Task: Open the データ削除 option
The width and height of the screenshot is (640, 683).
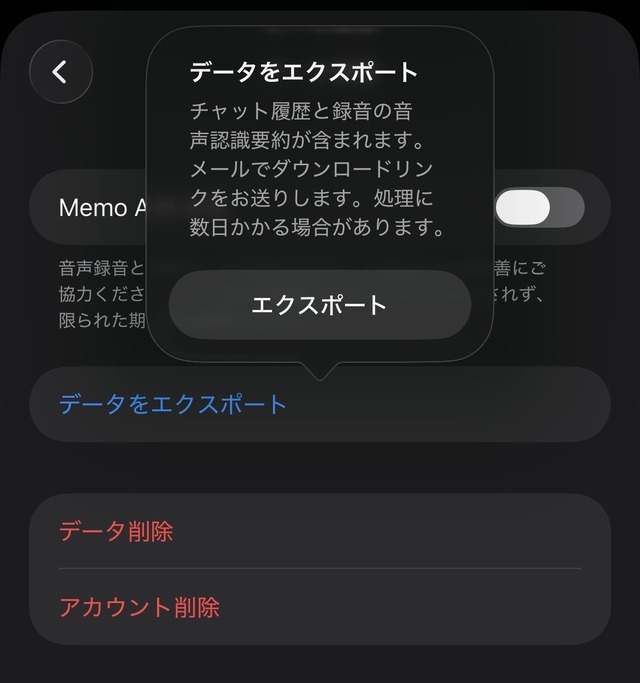Action: click(x=116, y=531)
